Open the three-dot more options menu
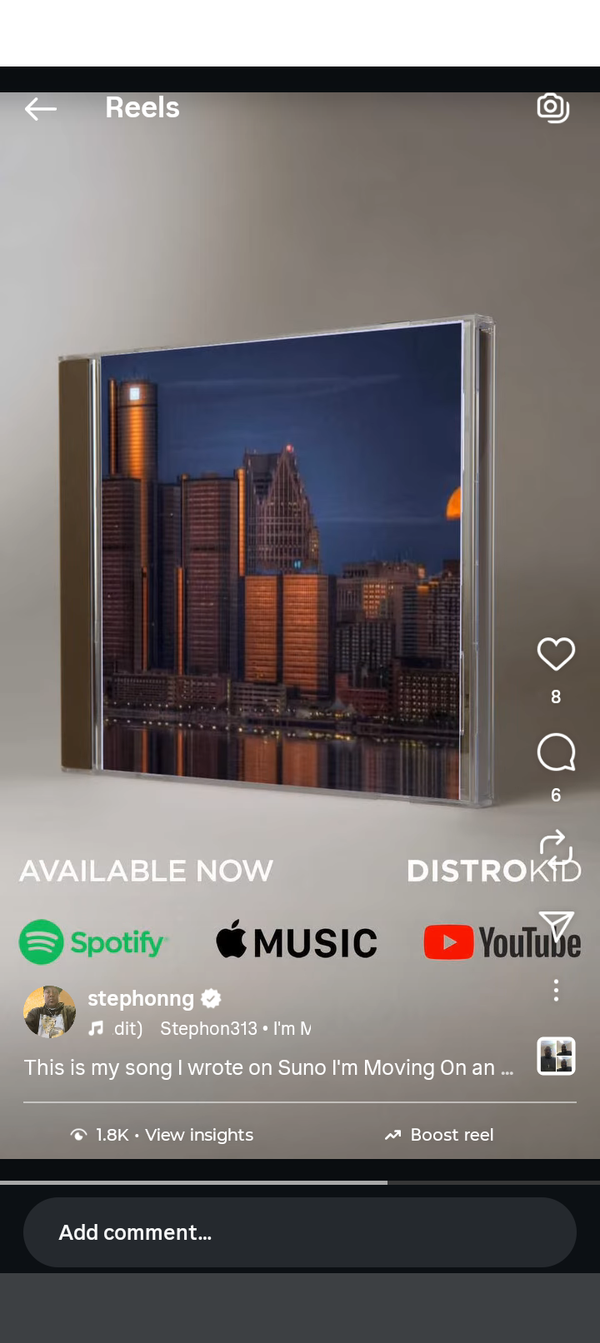The width and height of the screenshot is (600, 1343). point(556,991)
